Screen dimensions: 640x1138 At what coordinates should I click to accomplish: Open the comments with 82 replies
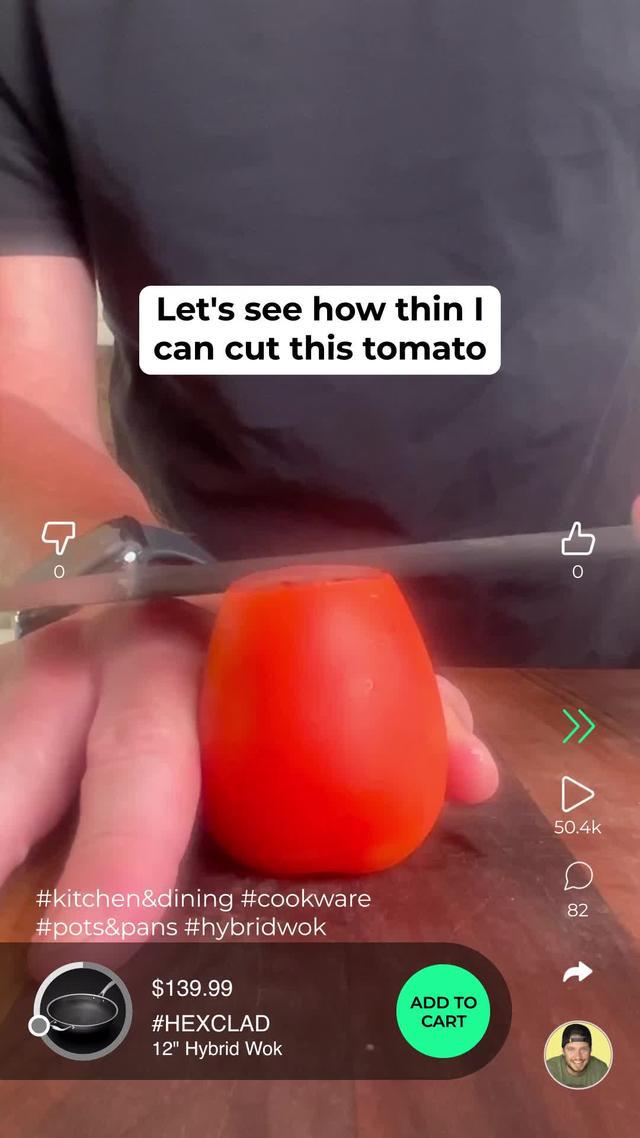577,877
